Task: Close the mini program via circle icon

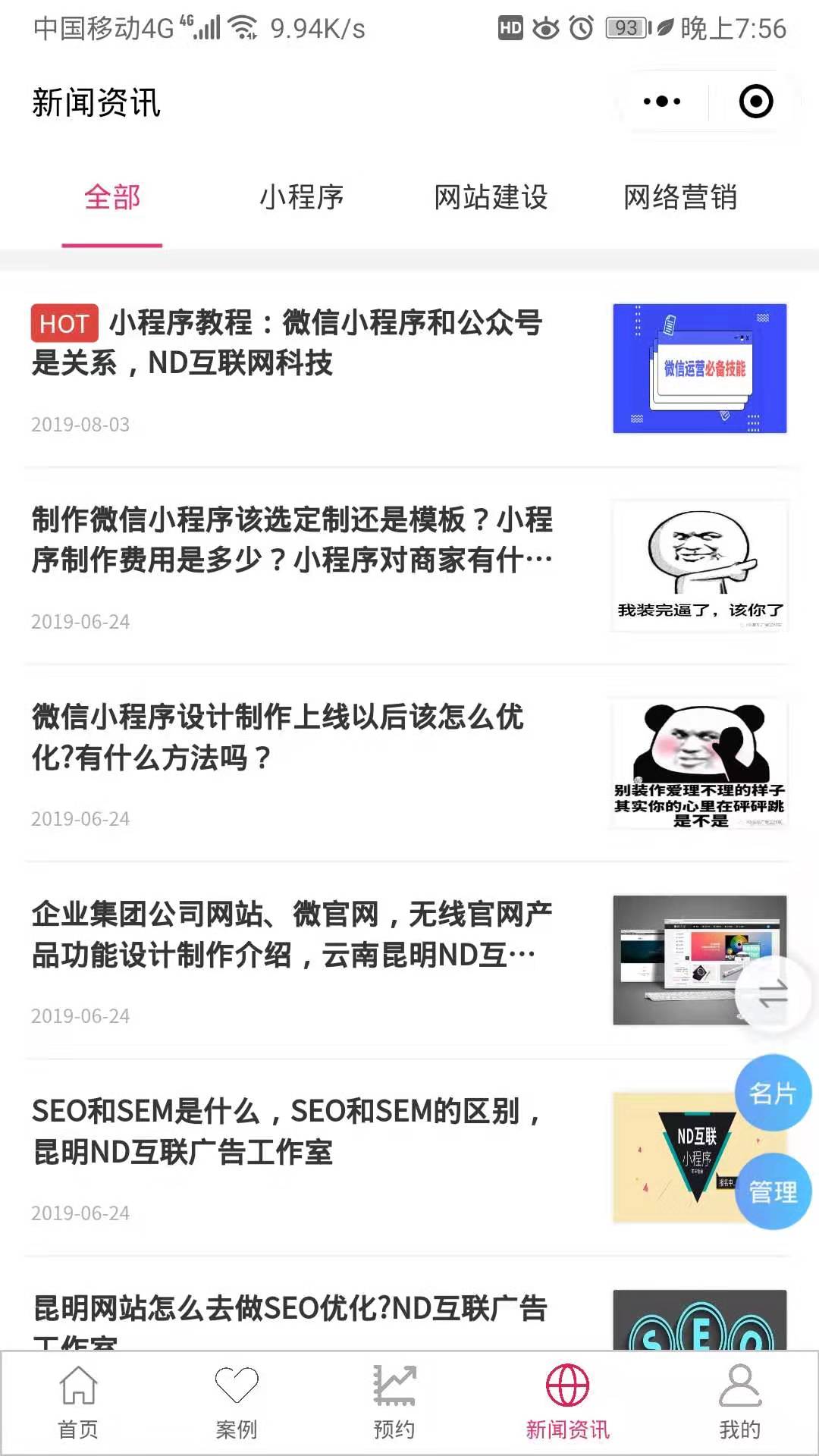Action: pos(755,102)
